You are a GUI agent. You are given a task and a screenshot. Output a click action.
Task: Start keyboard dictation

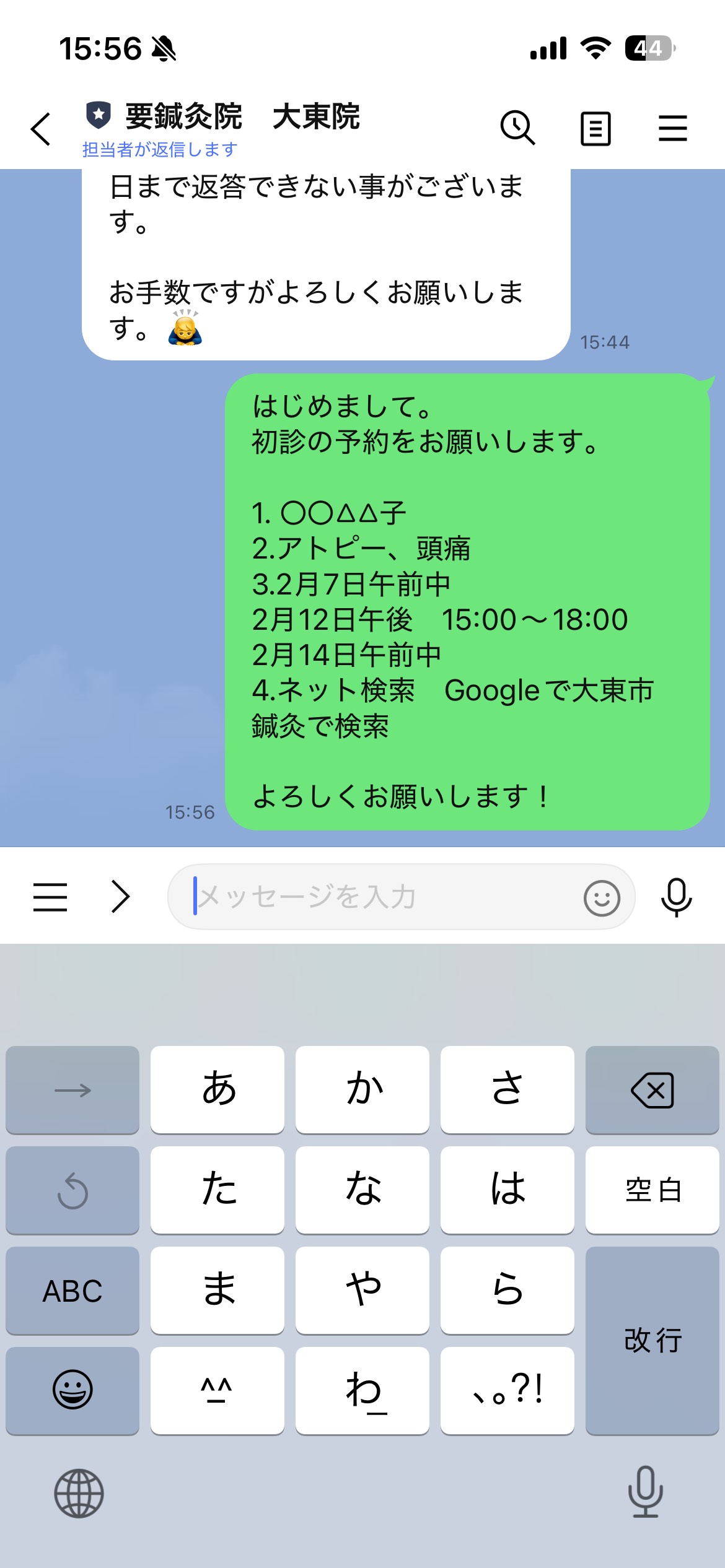(645, 1492)
